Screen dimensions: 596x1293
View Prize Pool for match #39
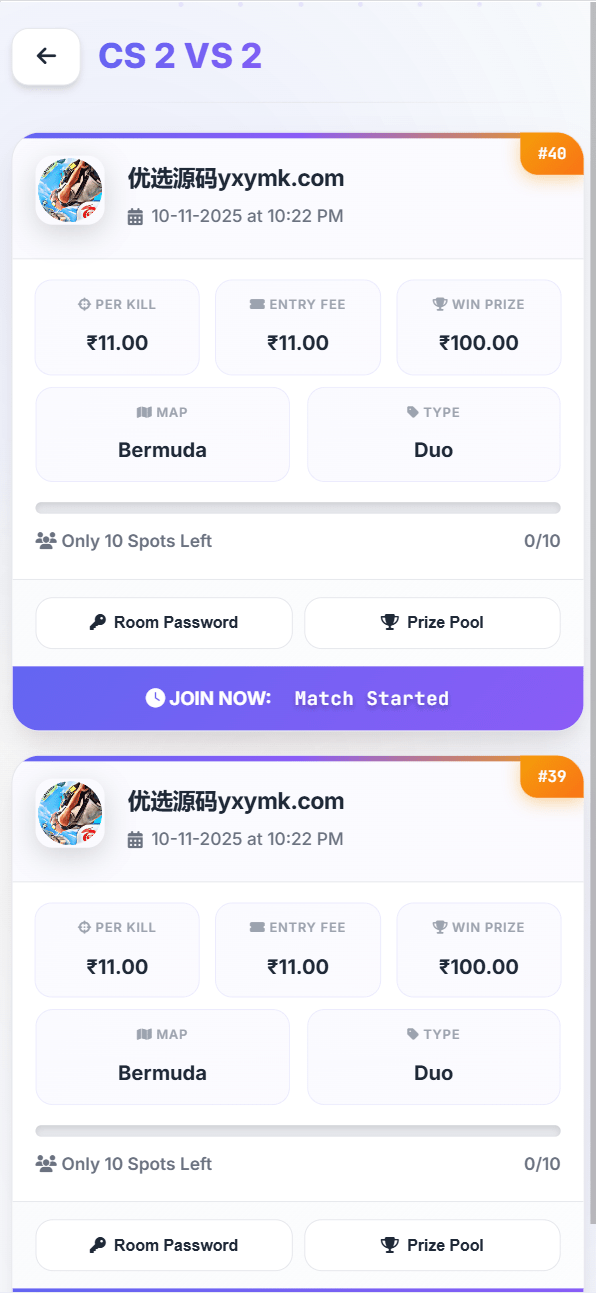432,1245
